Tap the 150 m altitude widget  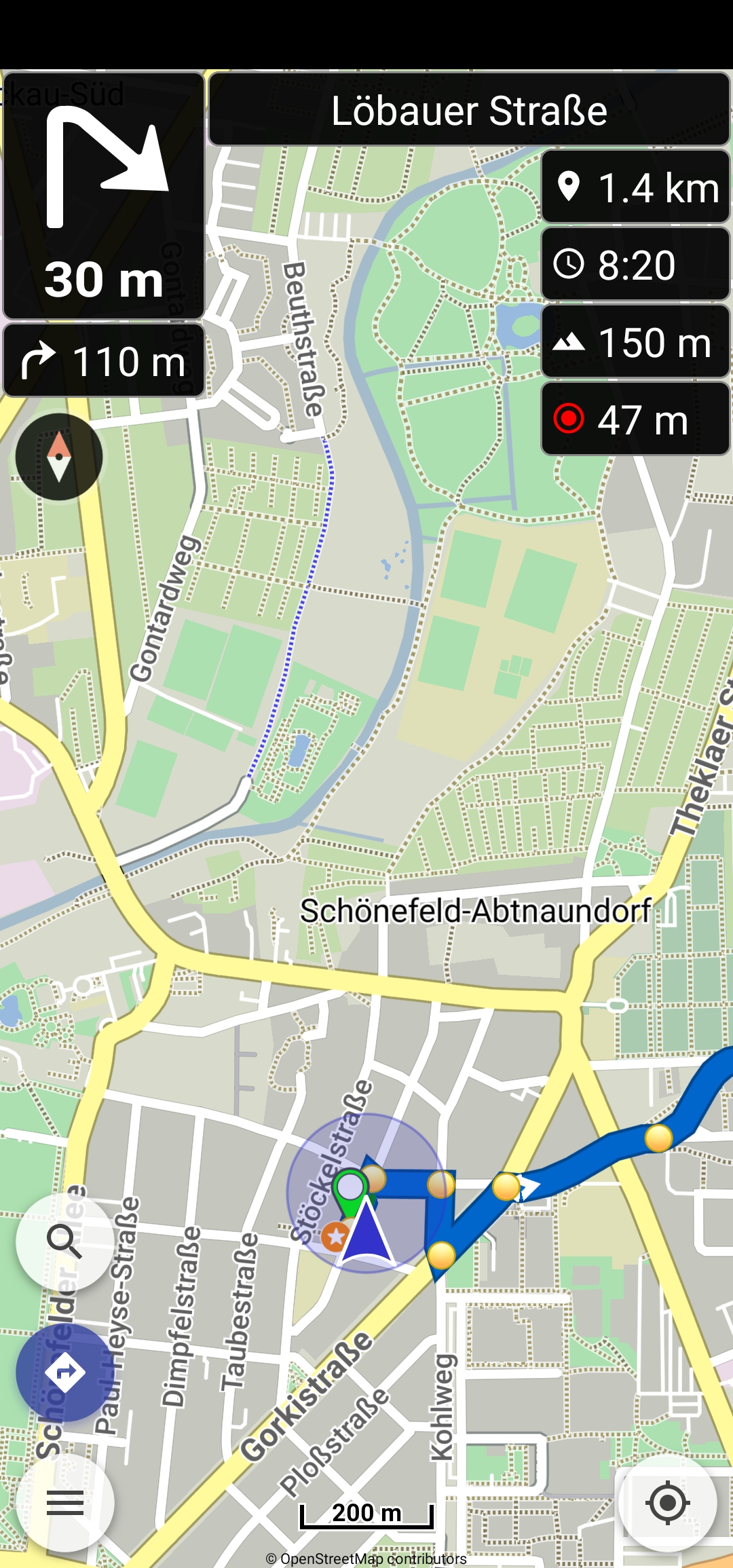[x=635, y=341]
